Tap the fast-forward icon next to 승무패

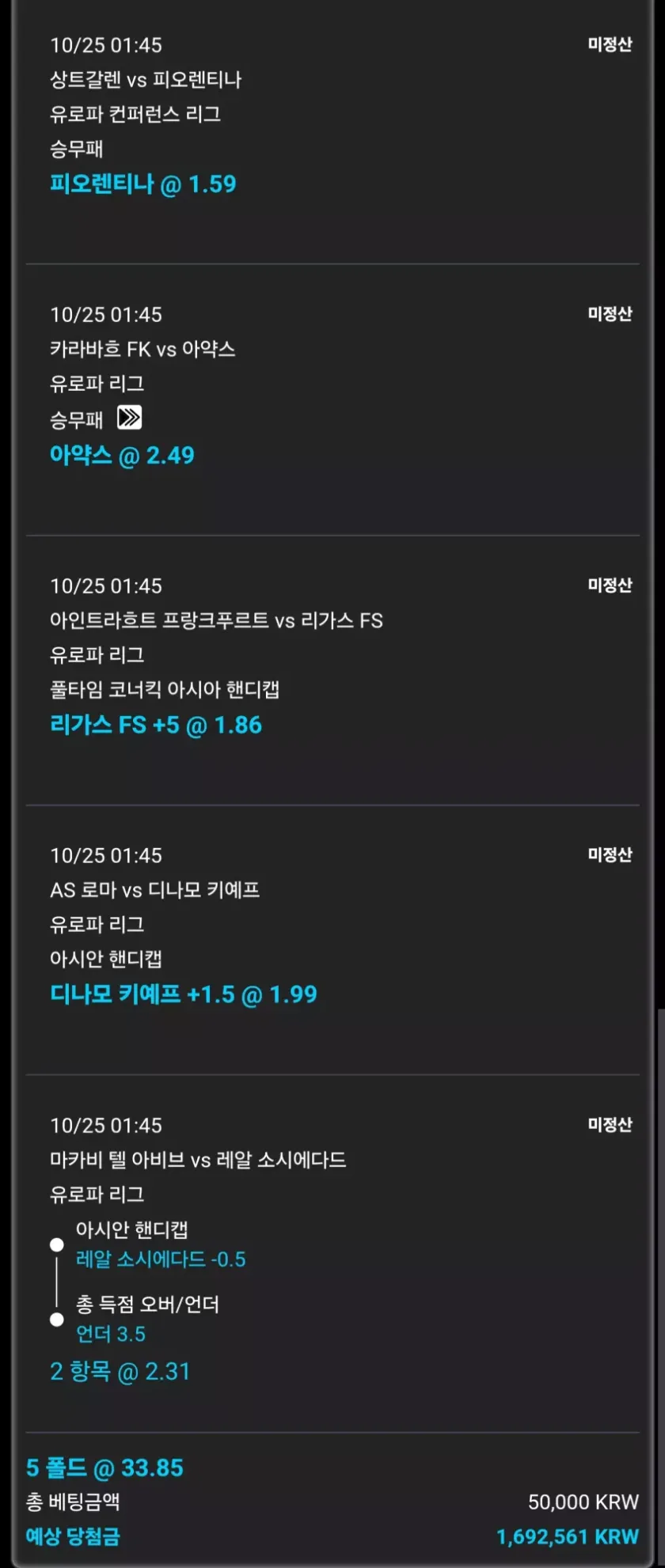(129, 418)
